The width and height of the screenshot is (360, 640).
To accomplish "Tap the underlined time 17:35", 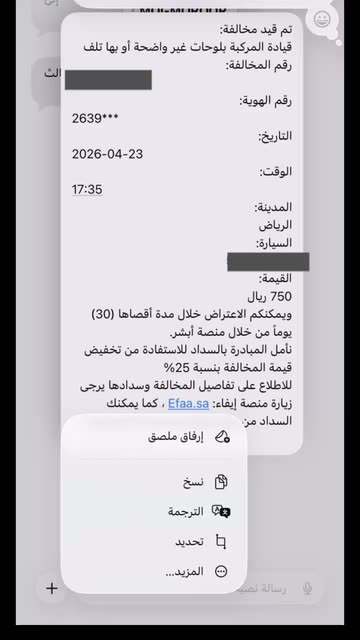I will pyautogui.click(x=87, y=189).
